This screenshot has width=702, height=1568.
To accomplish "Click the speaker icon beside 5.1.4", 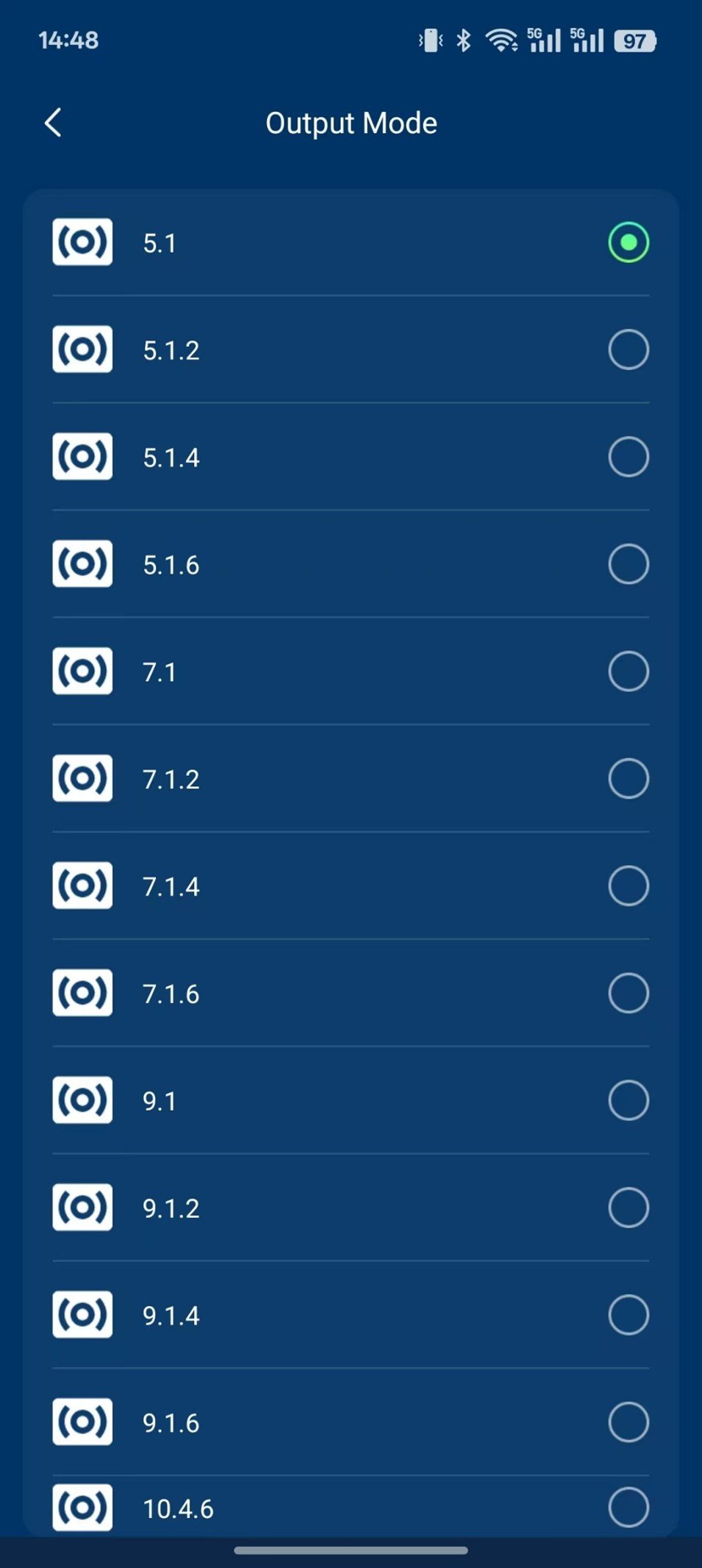I will coord(82,456).
